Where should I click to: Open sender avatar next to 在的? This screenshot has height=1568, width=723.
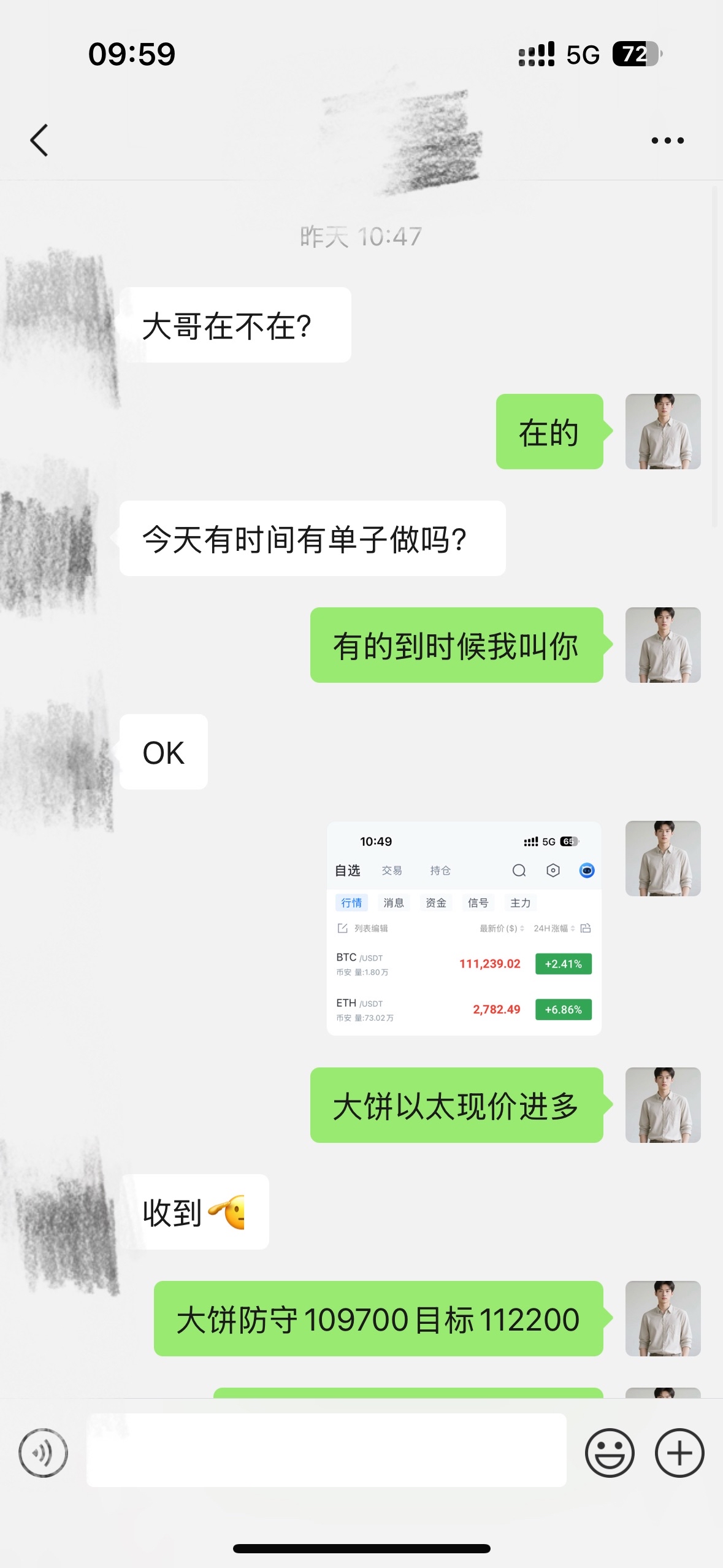(x=662, y=431)
